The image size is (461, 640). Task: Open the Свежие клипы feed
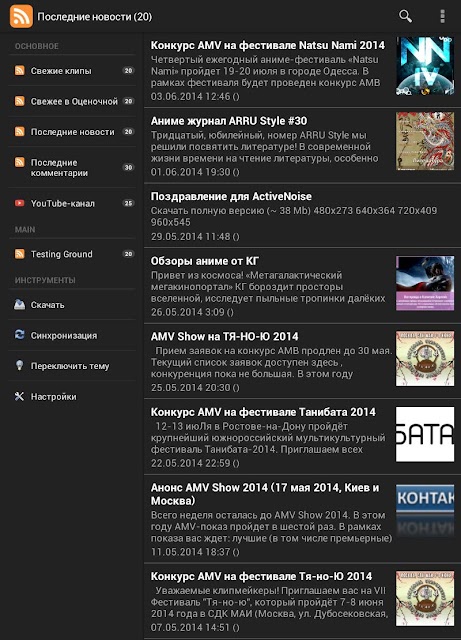pyautogui.click(x=72, y=71)
